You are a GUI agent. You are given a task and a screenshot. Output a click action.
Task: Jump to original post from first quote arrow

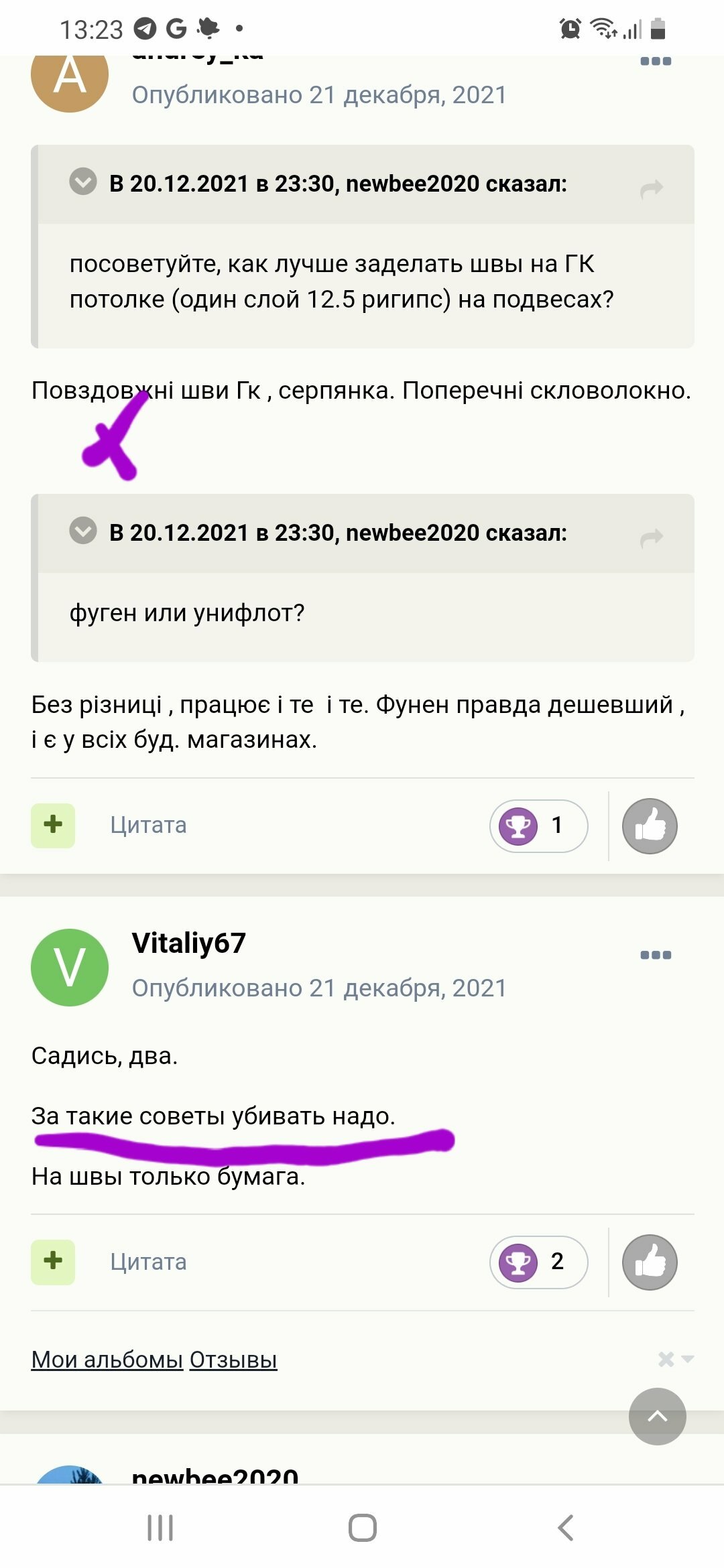coord(652,189)
